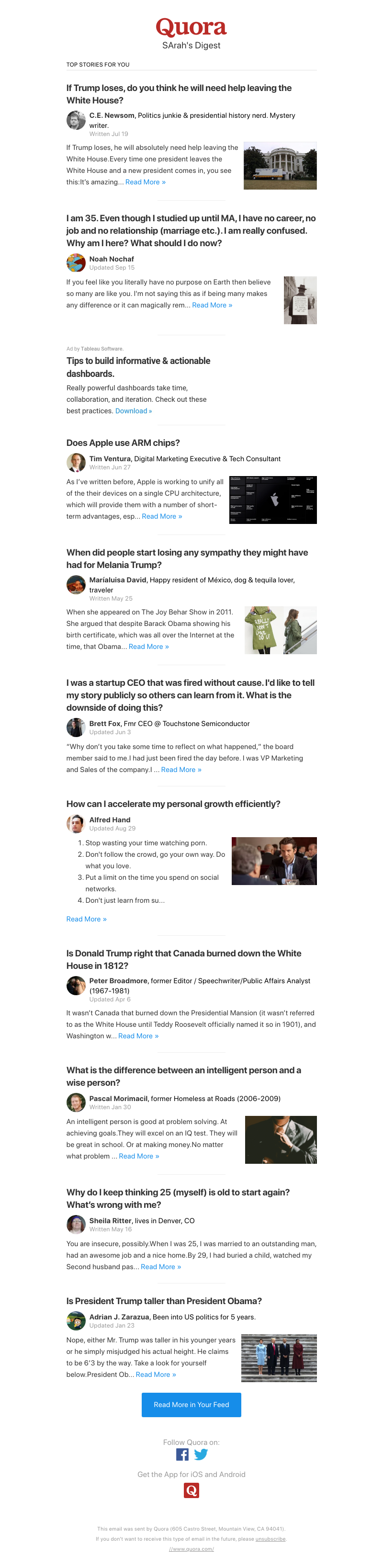Open the 'How can I accelerate my personal growth' question
The height and width of the screenshot is (1568, 383).
[173, 804]
